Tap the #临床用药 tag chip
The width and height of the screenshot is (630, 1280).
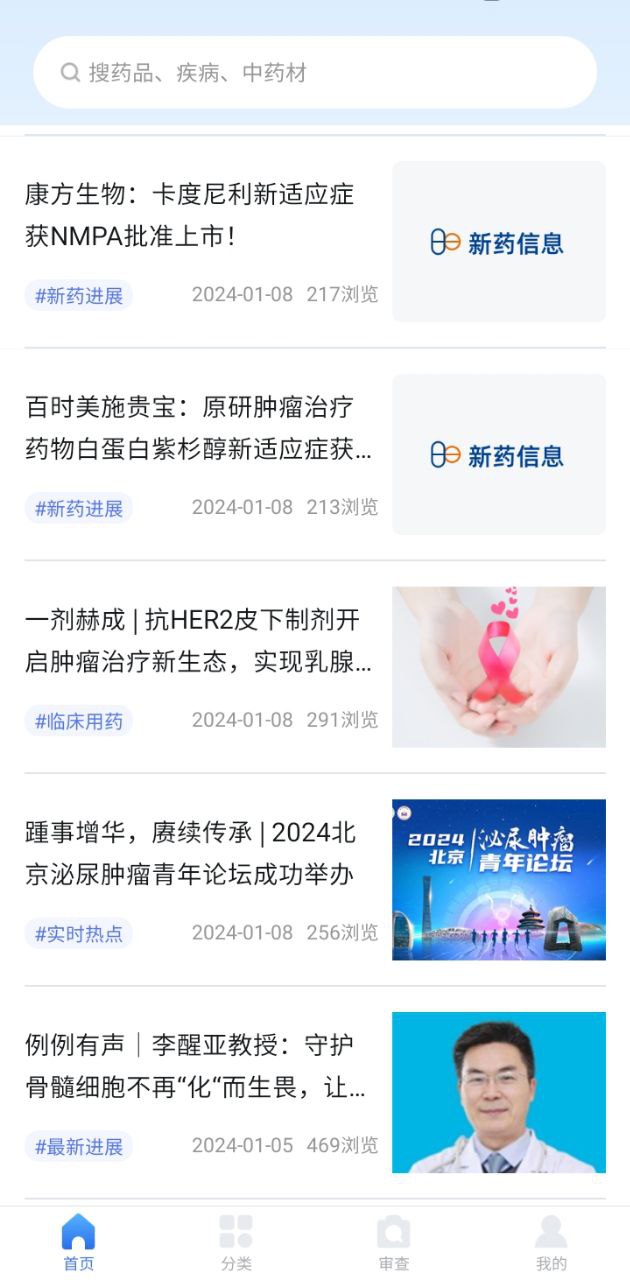coord(79,721)
